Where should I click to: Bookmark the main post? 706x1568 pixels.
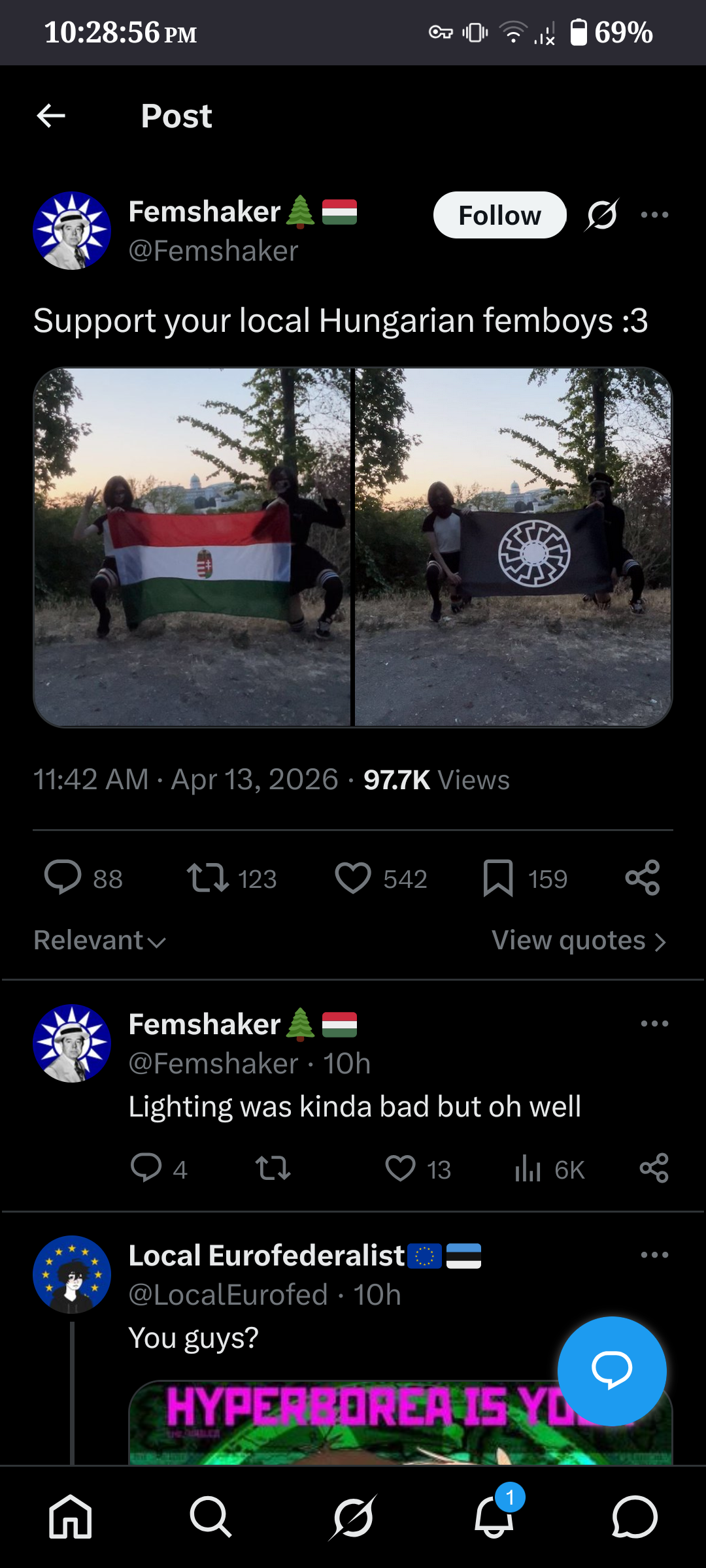[498, 877]
